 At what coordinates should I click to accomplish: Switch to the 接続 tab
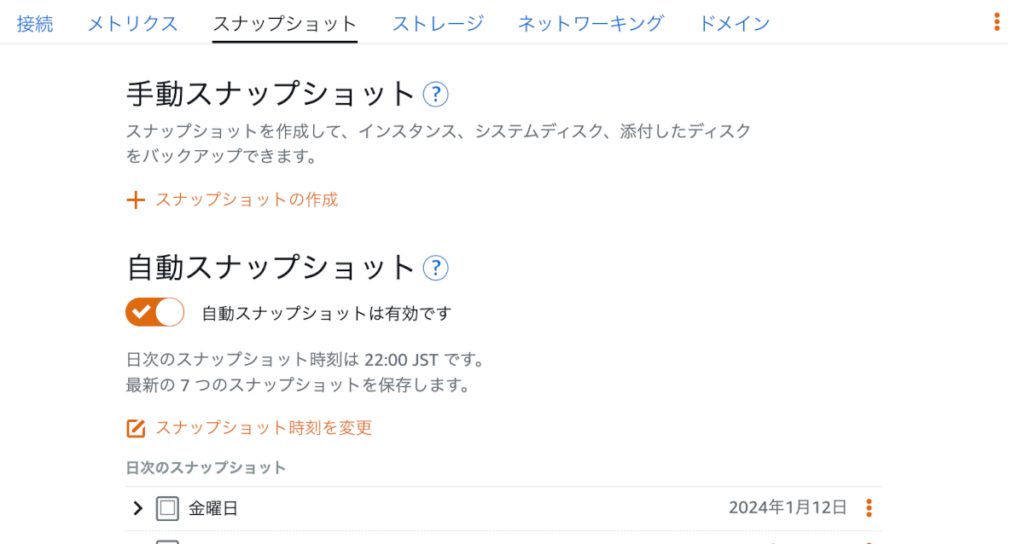(35, 23)
